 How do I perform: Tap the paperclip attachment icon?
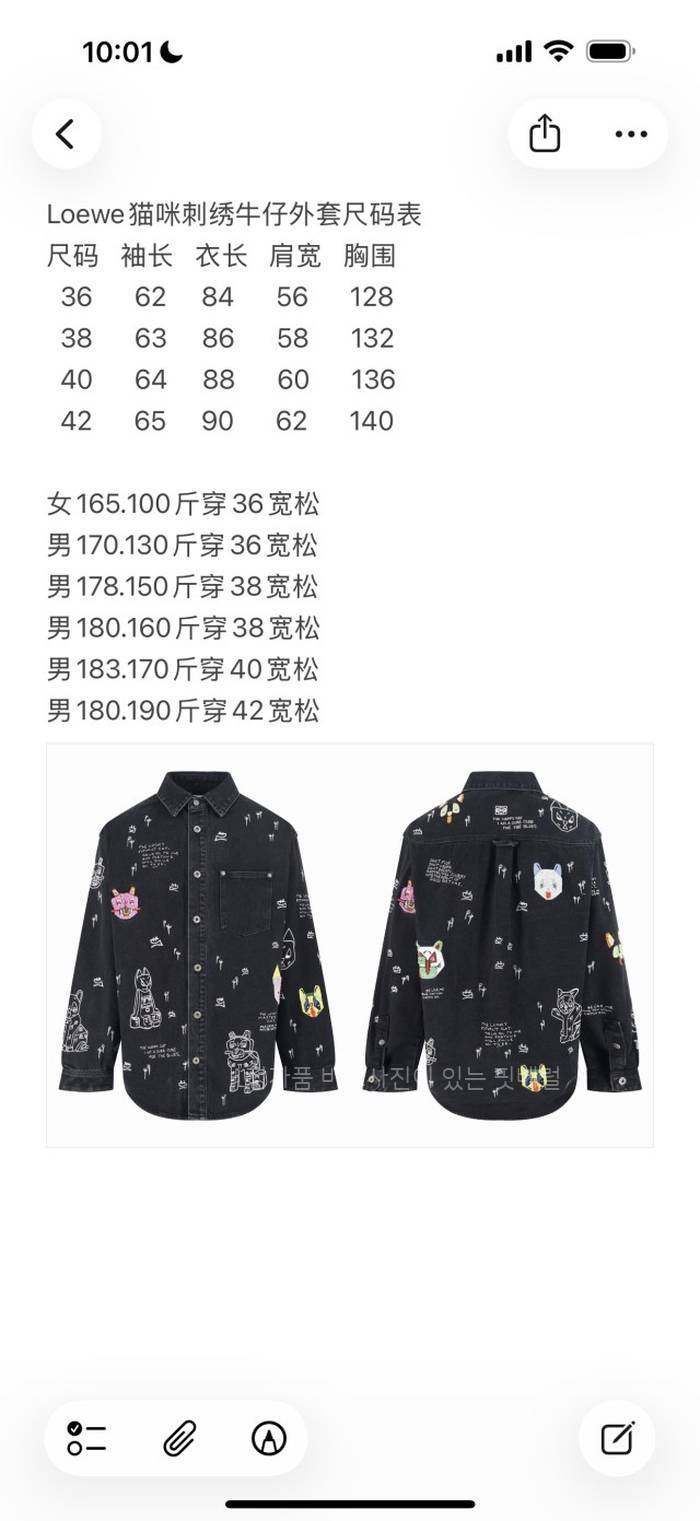(178, 1438)
